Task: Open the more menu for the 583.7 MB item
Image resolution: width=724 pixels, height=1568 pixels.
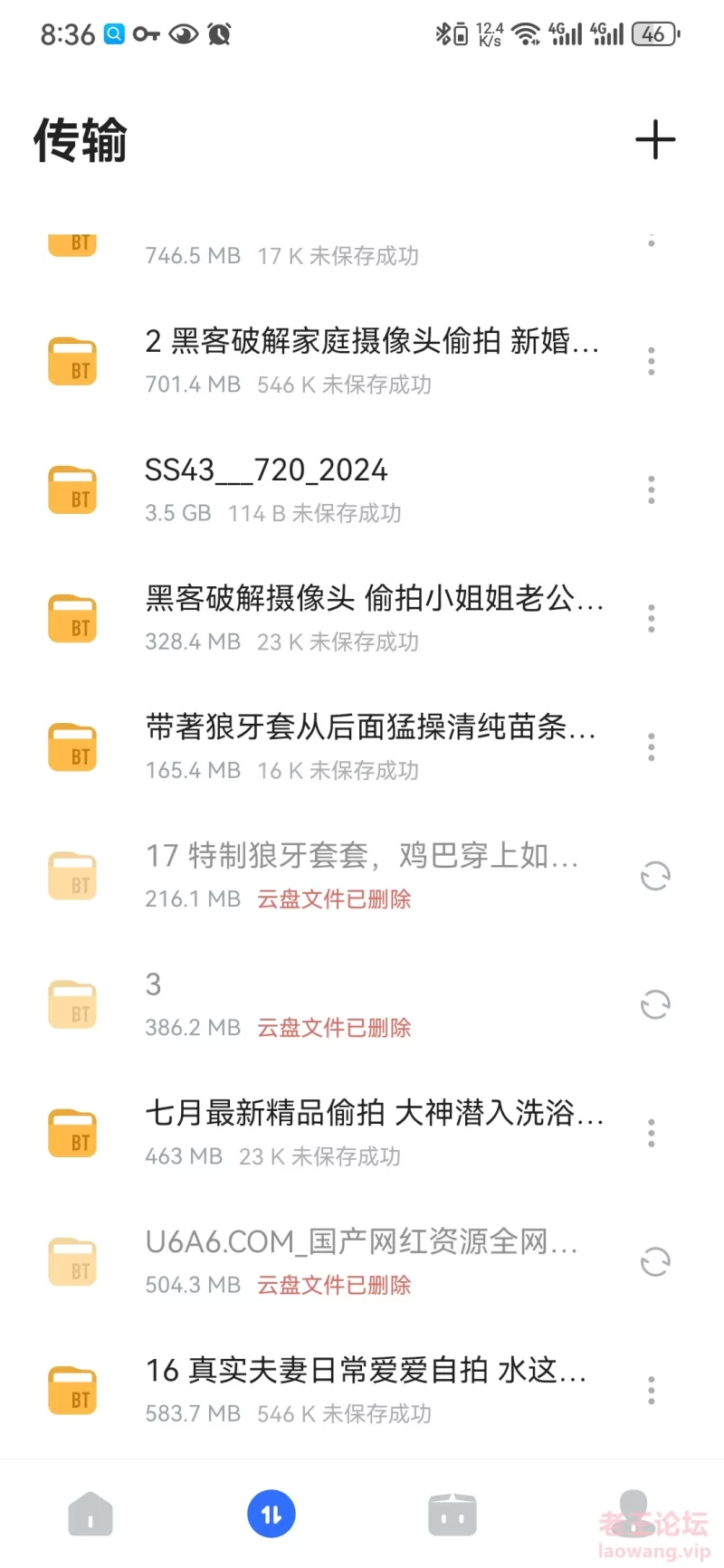Action: (x=652, y=1390)
